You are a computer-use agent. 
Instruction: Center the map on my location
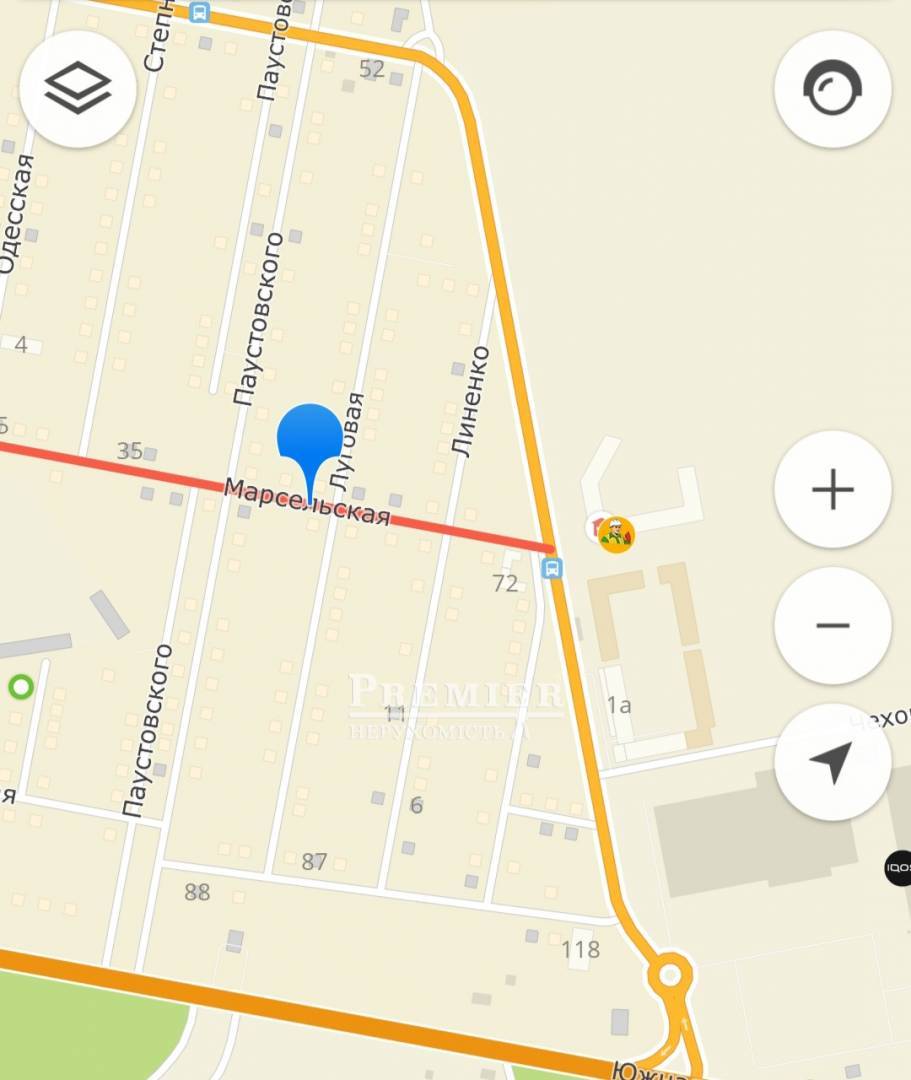point(832,762)
